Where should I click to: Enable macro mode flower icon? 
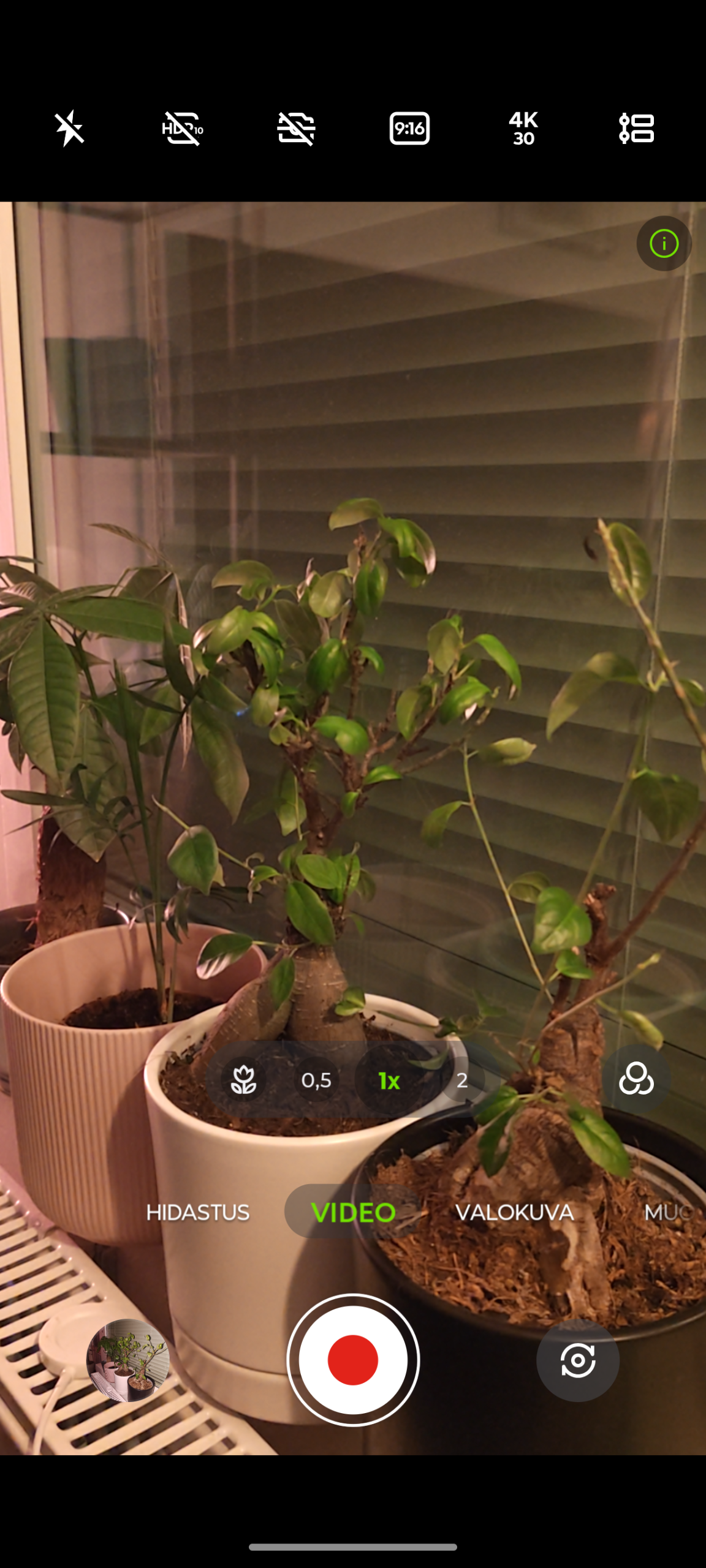243,1080
